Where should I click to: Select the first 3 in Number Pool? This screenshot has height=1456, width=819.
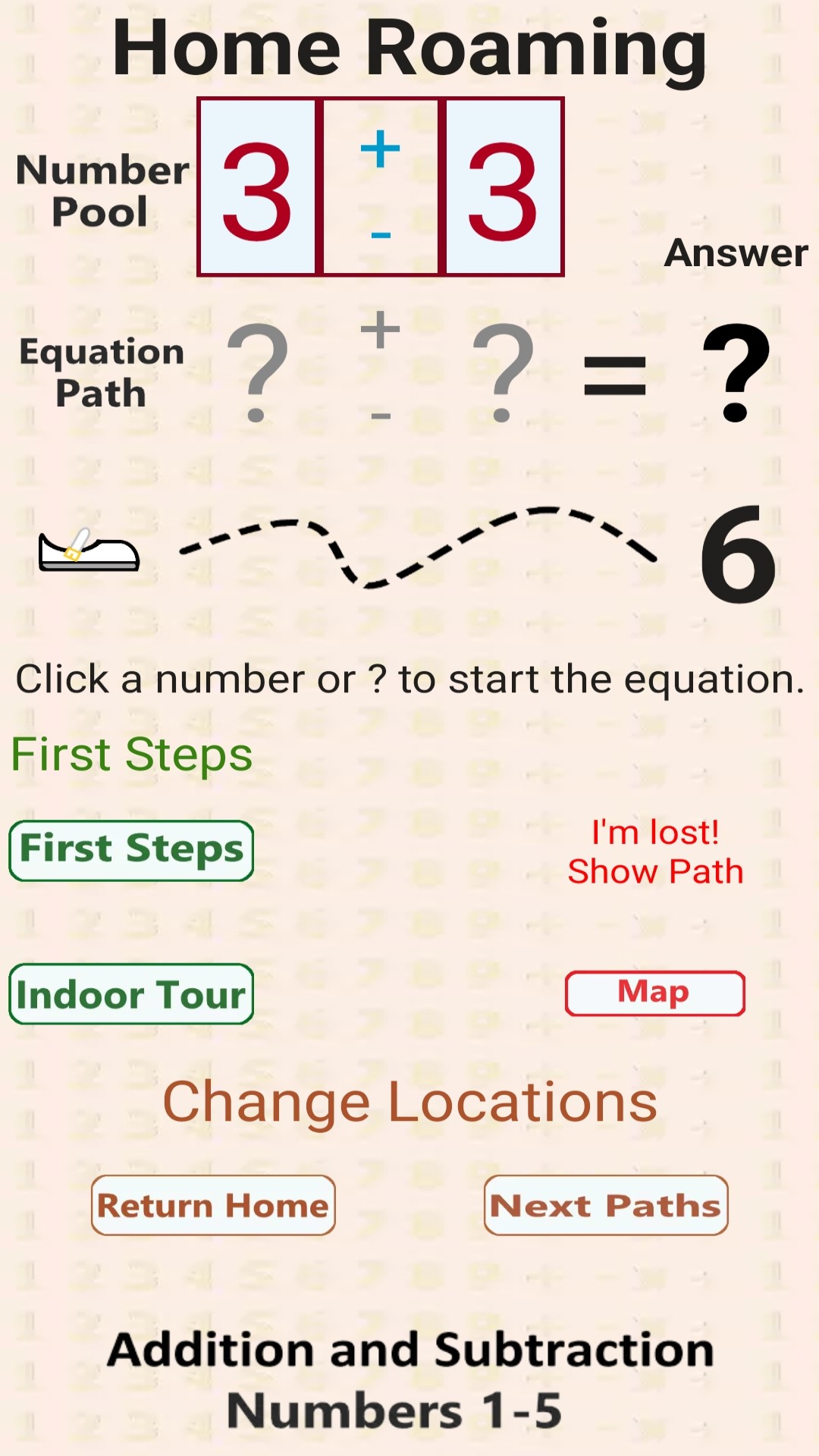257,187
